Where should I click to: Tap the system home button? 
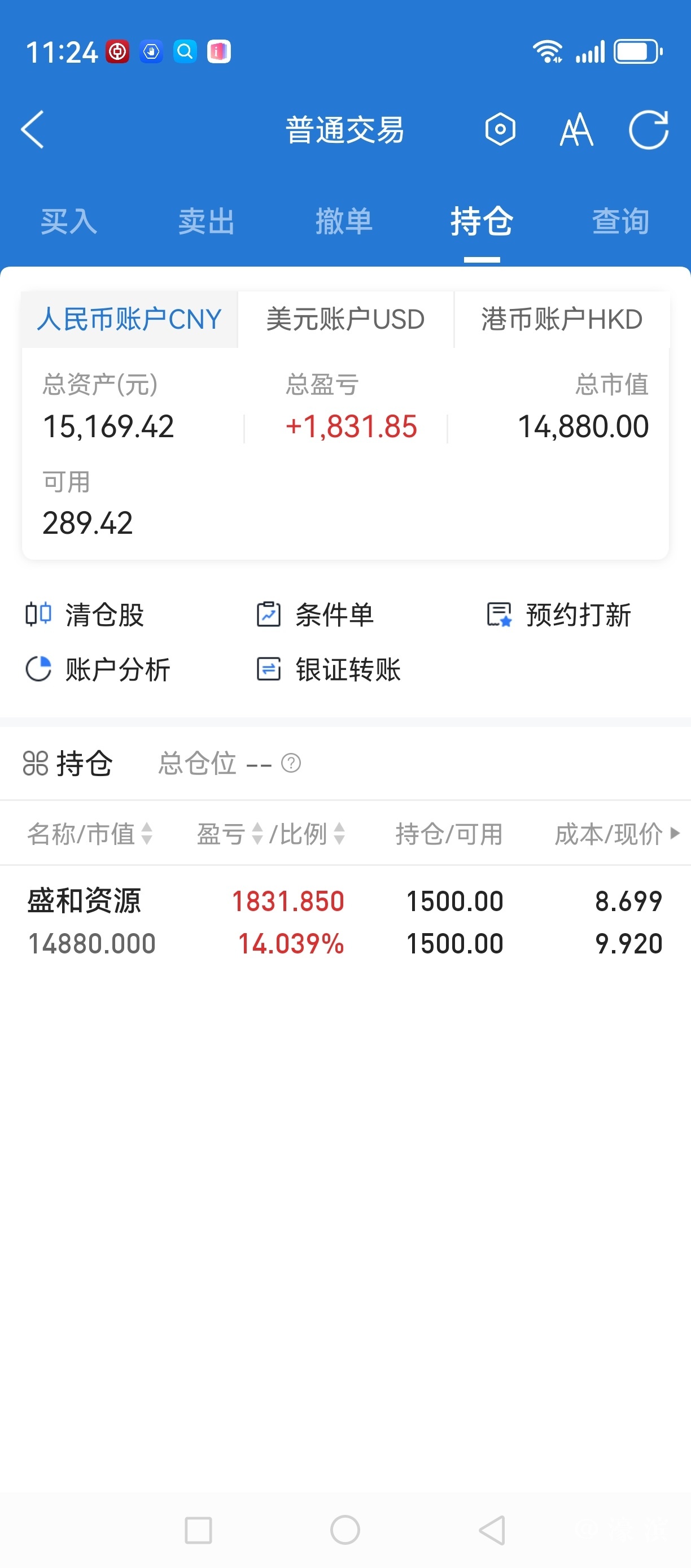pyautogui.click(x=345, y=1530)
